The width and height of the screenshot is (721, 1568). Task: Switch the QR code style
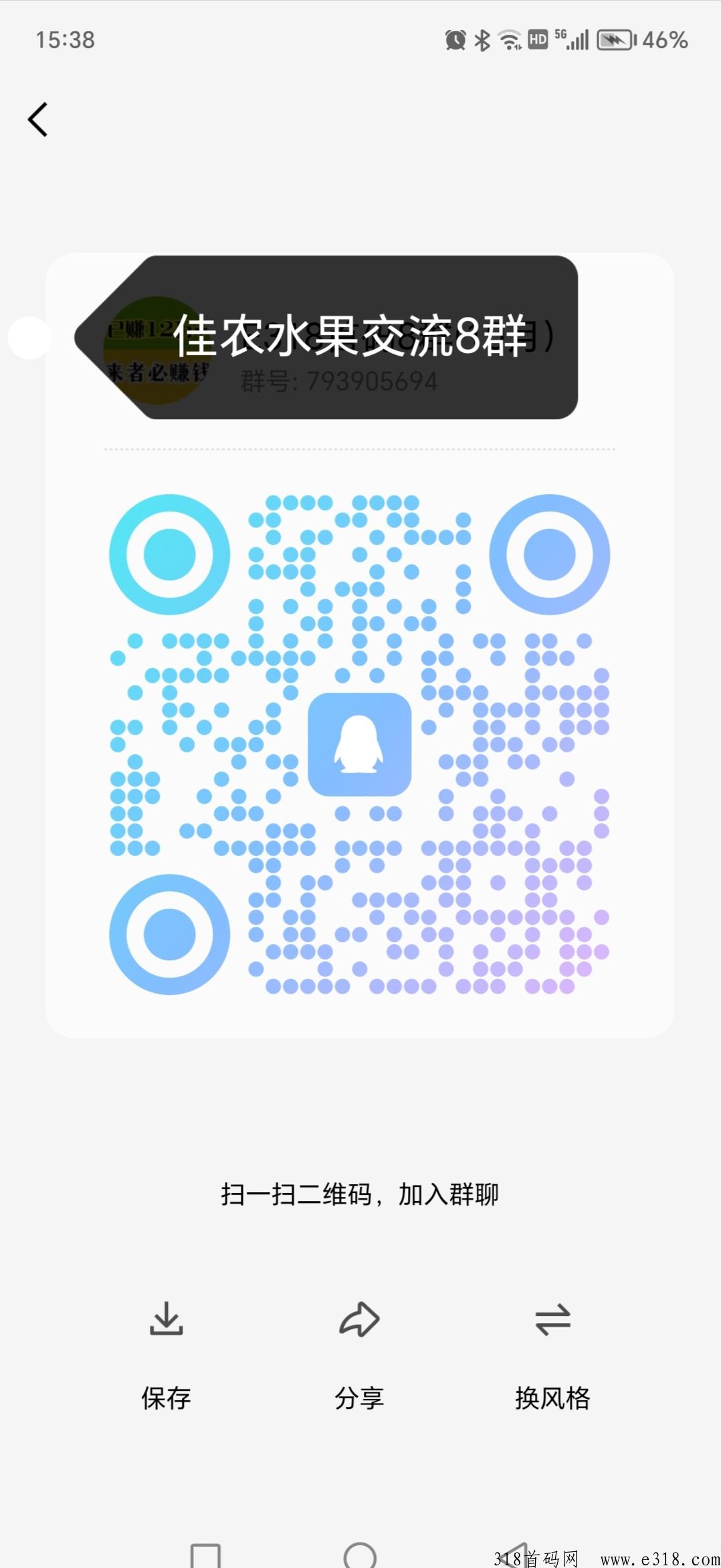click(x=552, y=1355)
